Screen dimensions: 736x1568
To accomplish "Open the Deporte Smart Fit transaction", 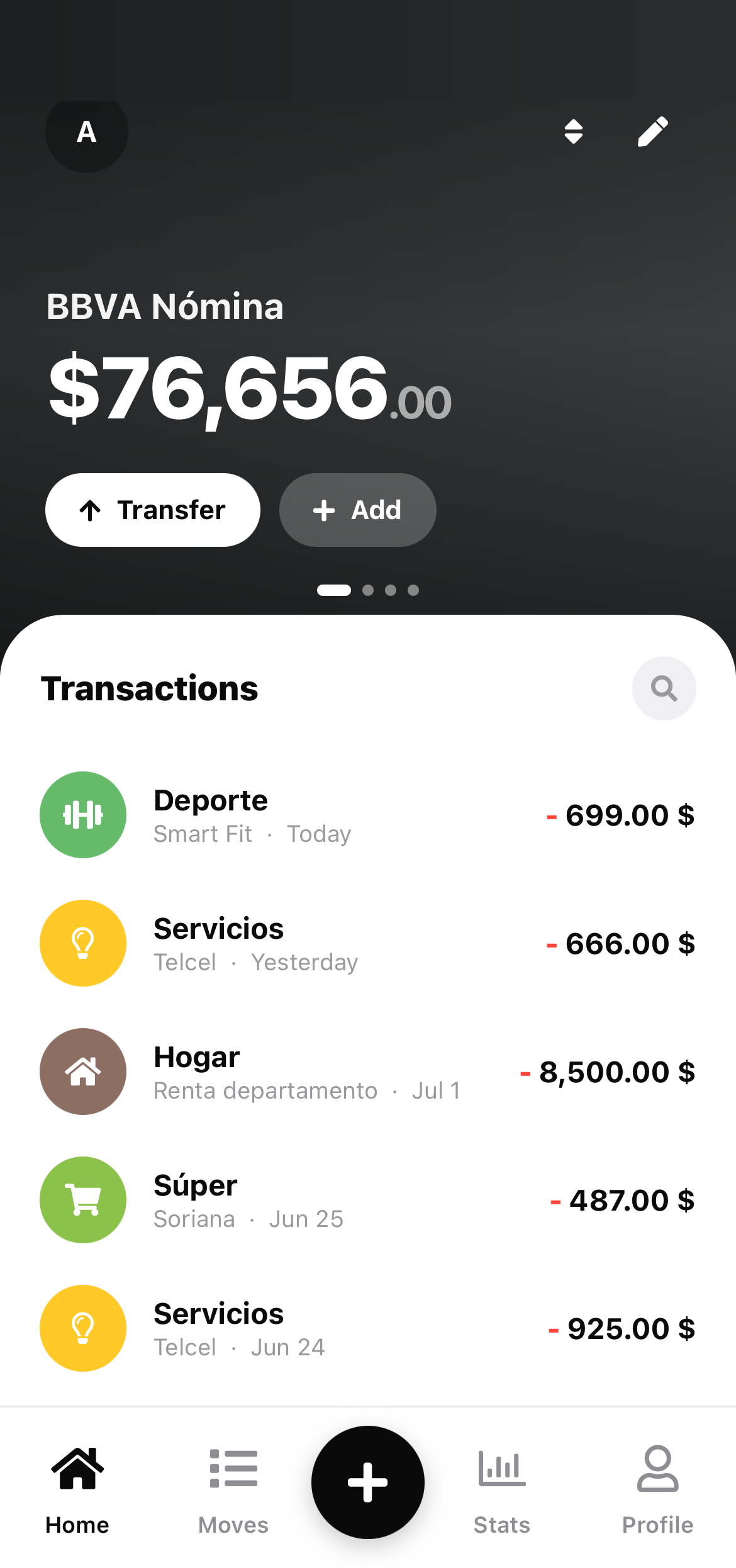I will coord(368,815).
